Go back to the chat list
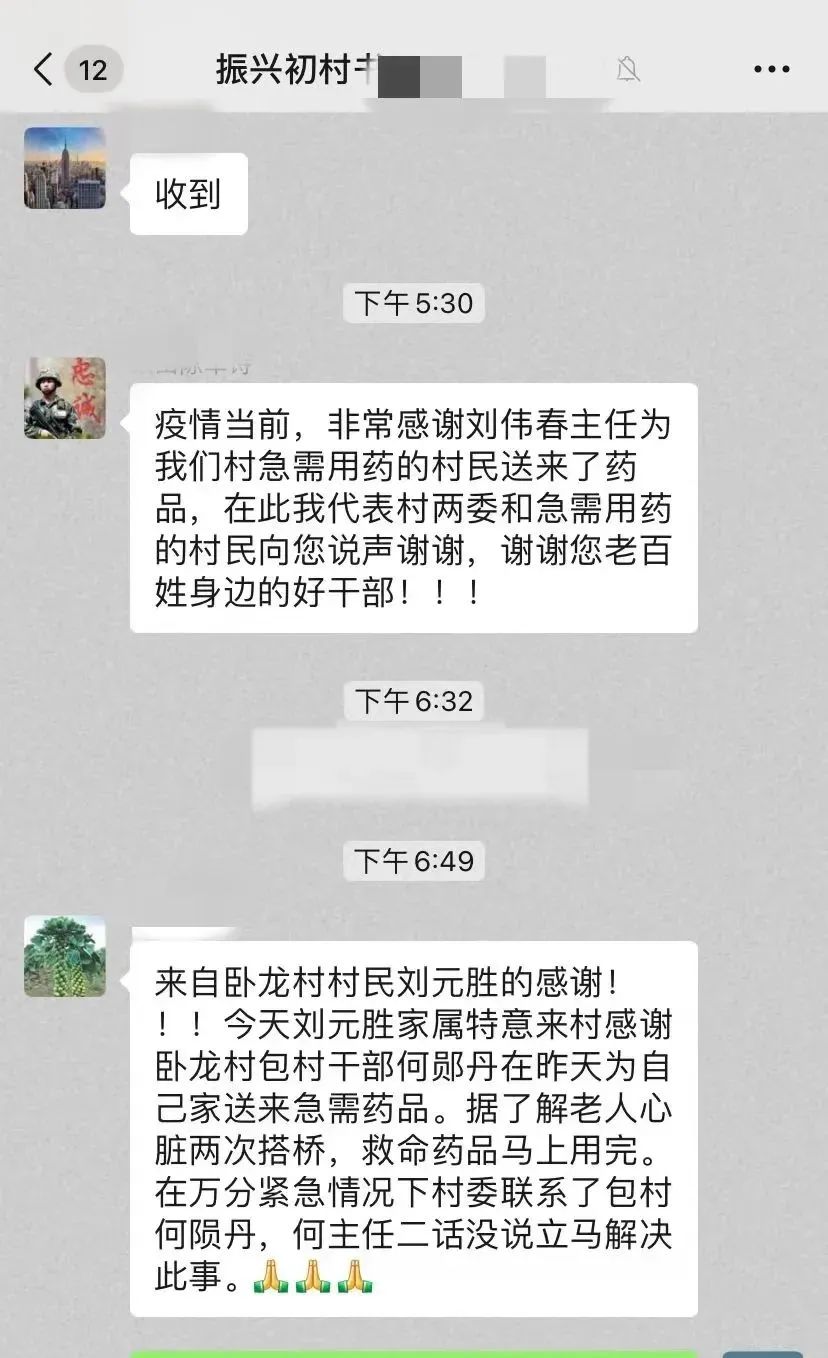828x1358 pixels. coord(44,70)
